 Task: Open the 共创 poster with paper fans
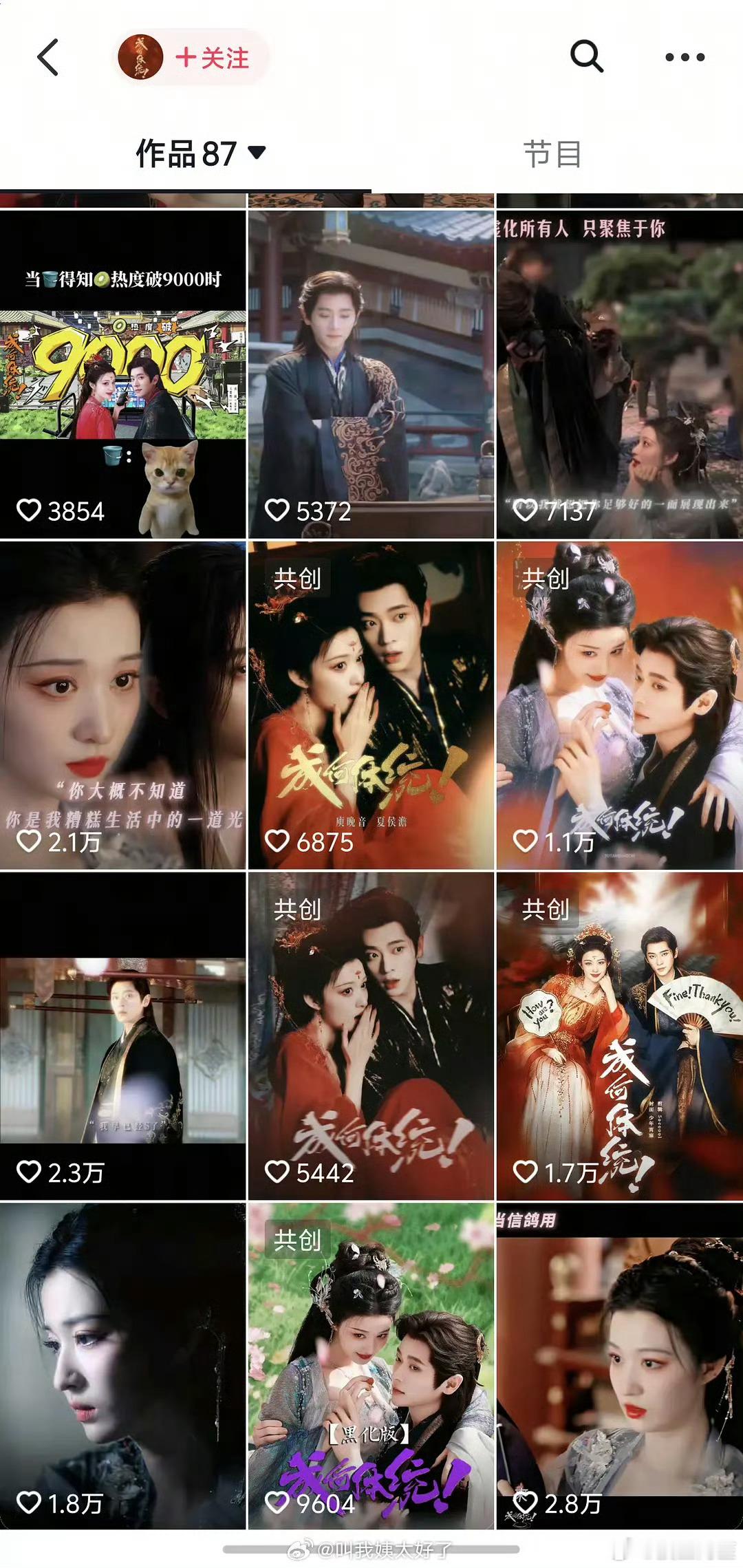(619, 1046)
